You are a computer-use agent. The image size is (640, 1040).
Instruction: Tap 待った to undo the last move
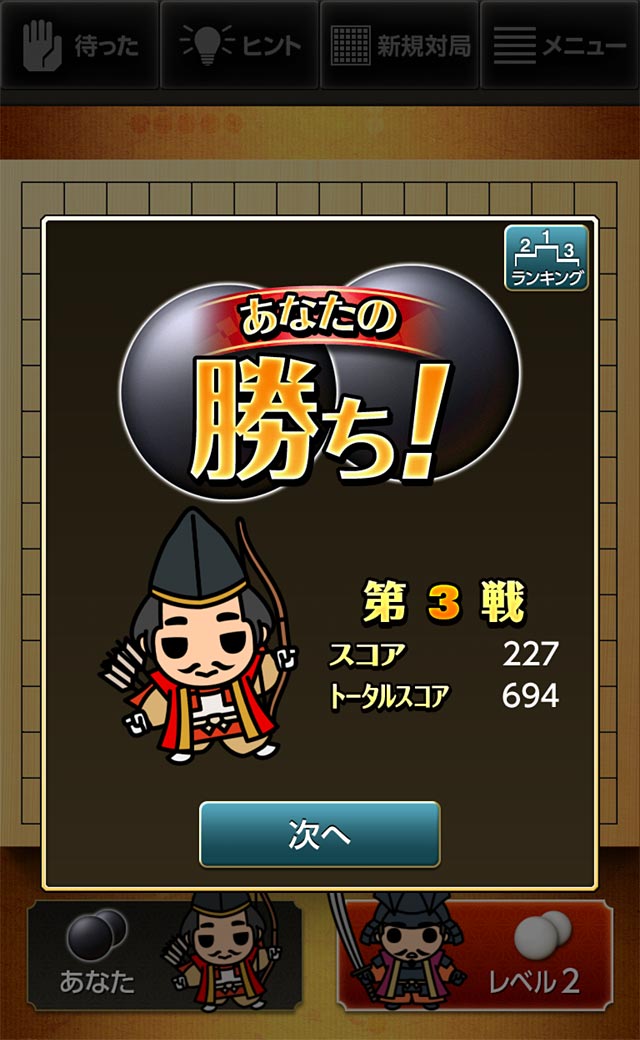pyautogui.click(x=80, y=45)
